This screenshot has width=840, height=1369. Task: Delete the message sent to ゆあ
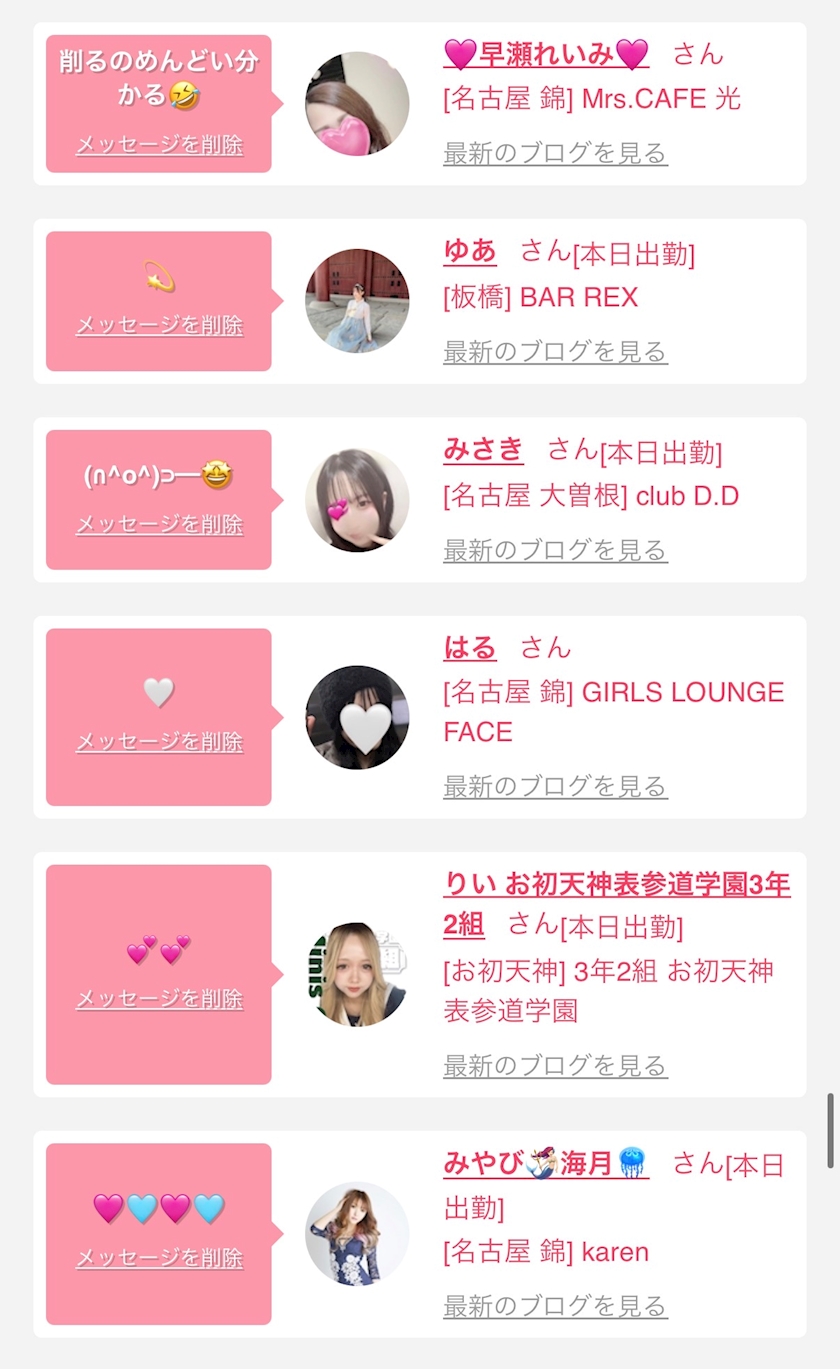[x=159, y=326]
